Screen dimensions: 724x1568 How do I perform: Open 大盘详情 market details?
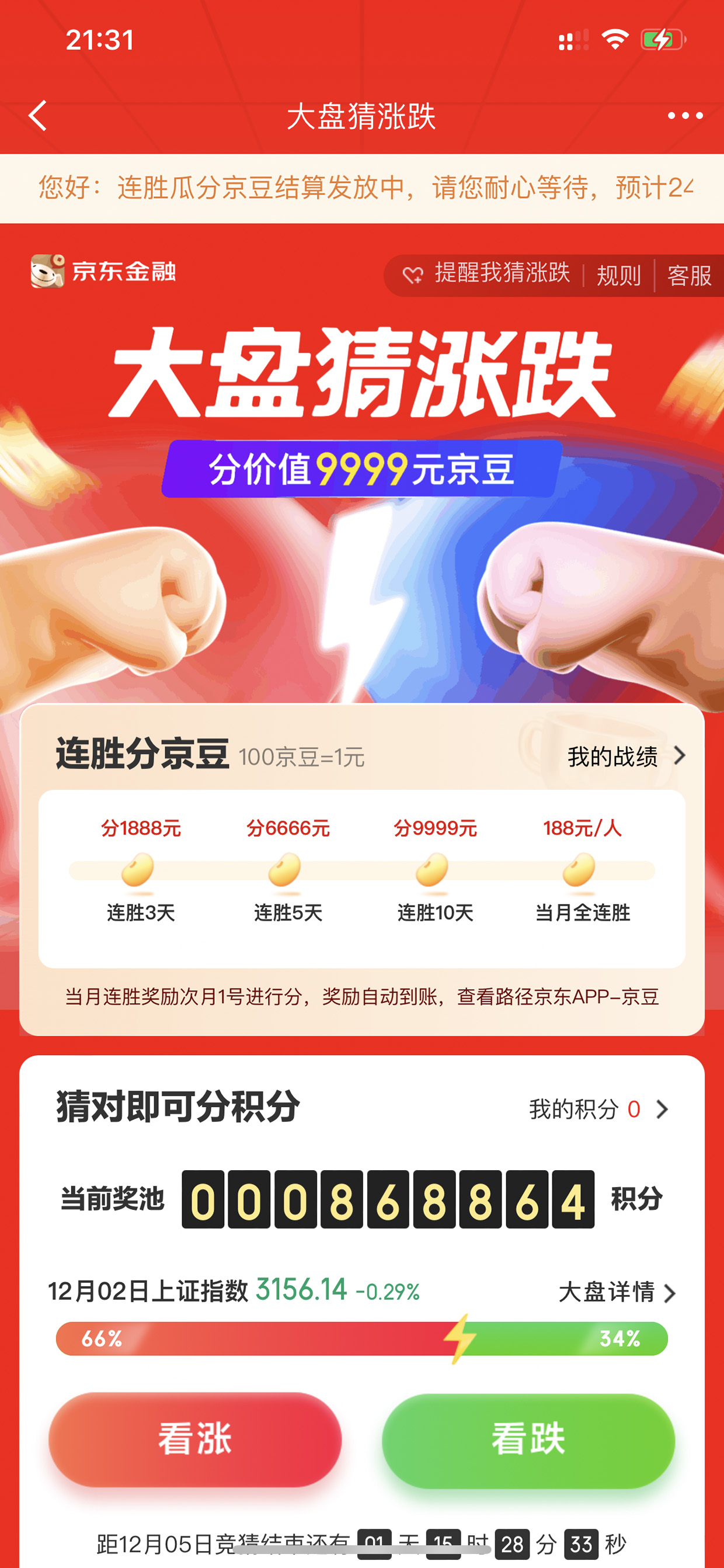pyautogui.click(x=617, y=1292)
